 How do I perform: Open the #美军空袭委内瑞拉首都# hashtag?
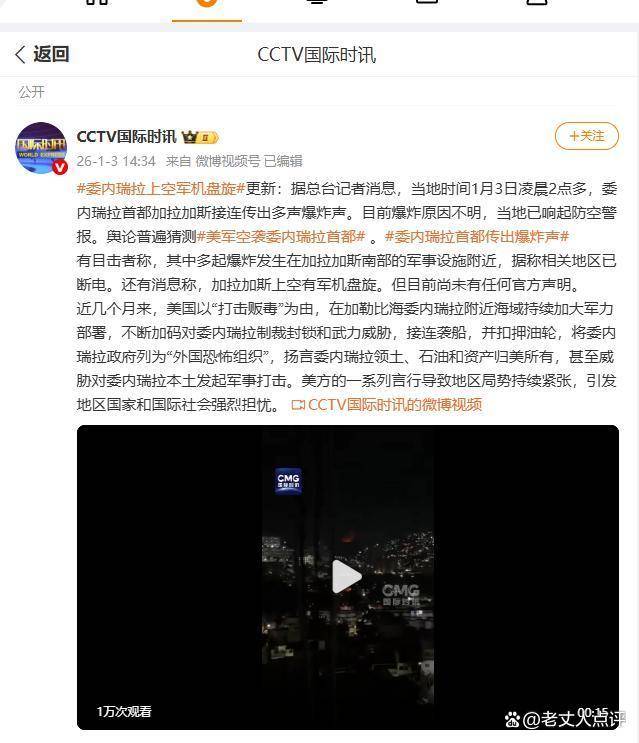click(x=281, y=237)
